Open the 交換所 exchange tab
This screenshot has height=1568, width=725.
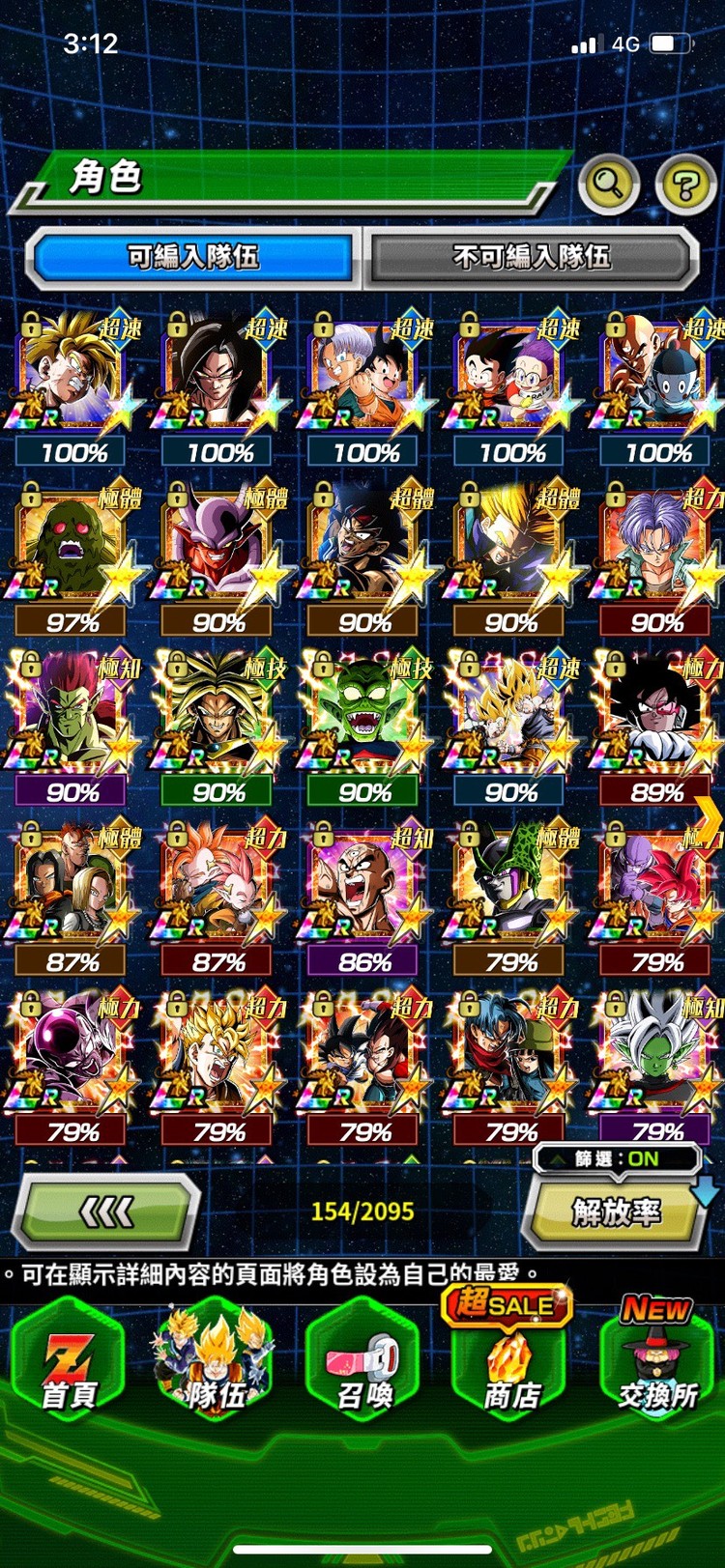658,1363
